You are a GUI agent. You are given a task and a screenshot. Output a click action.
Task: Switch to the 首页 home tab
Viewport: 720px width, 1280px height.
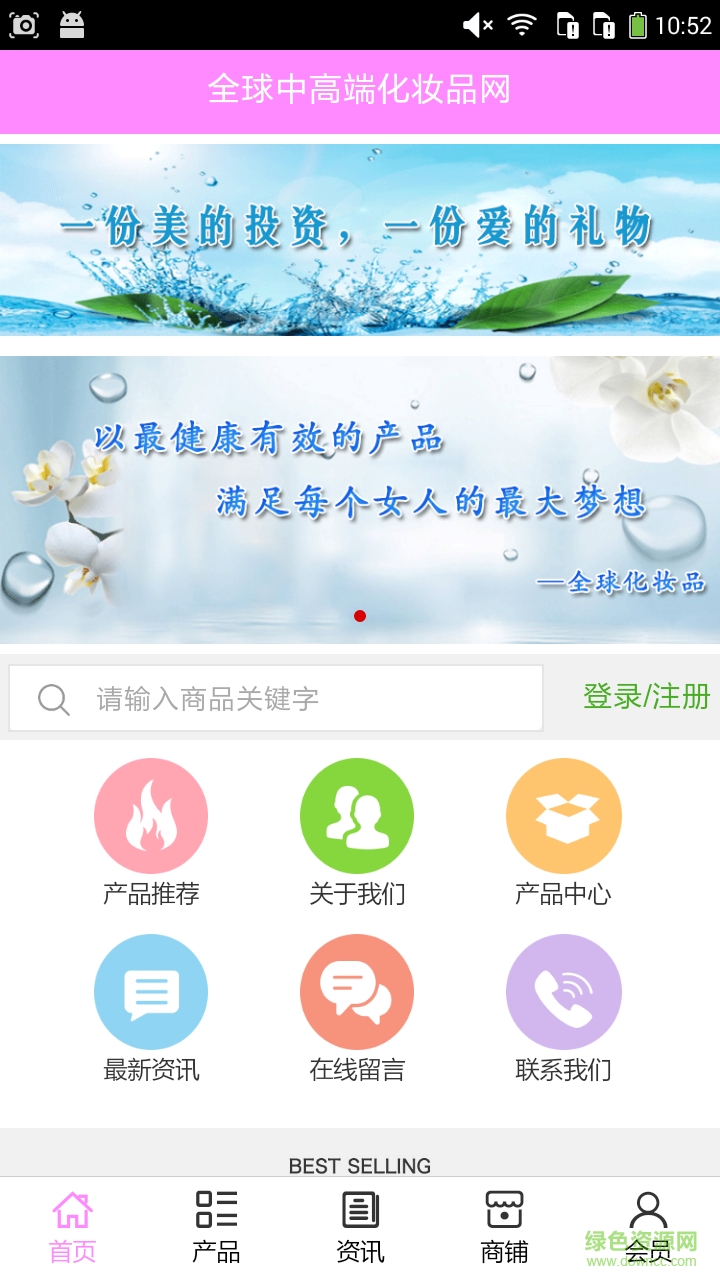point(72,1226)
